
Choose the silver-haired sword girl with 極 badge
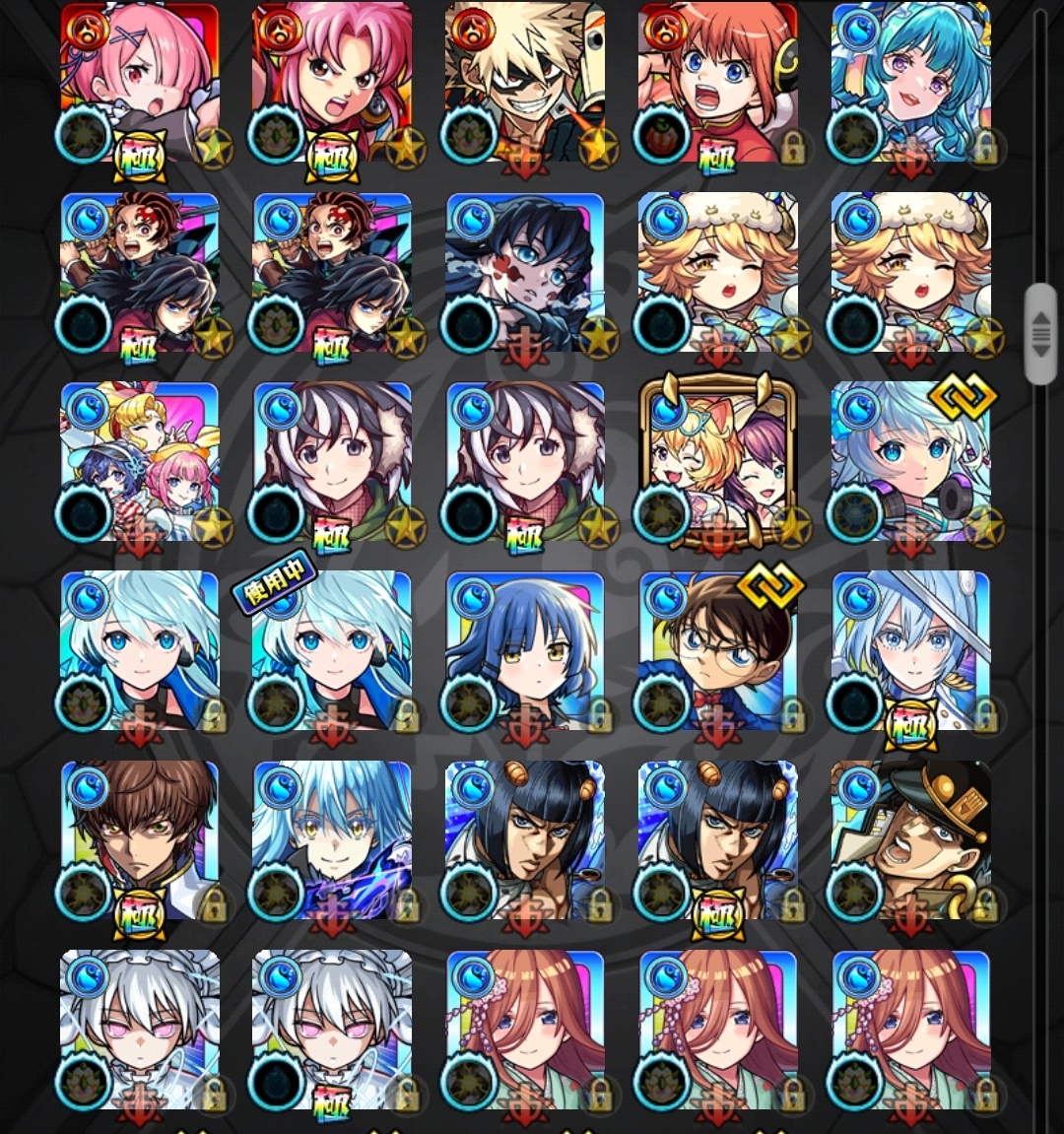point(910,651)
